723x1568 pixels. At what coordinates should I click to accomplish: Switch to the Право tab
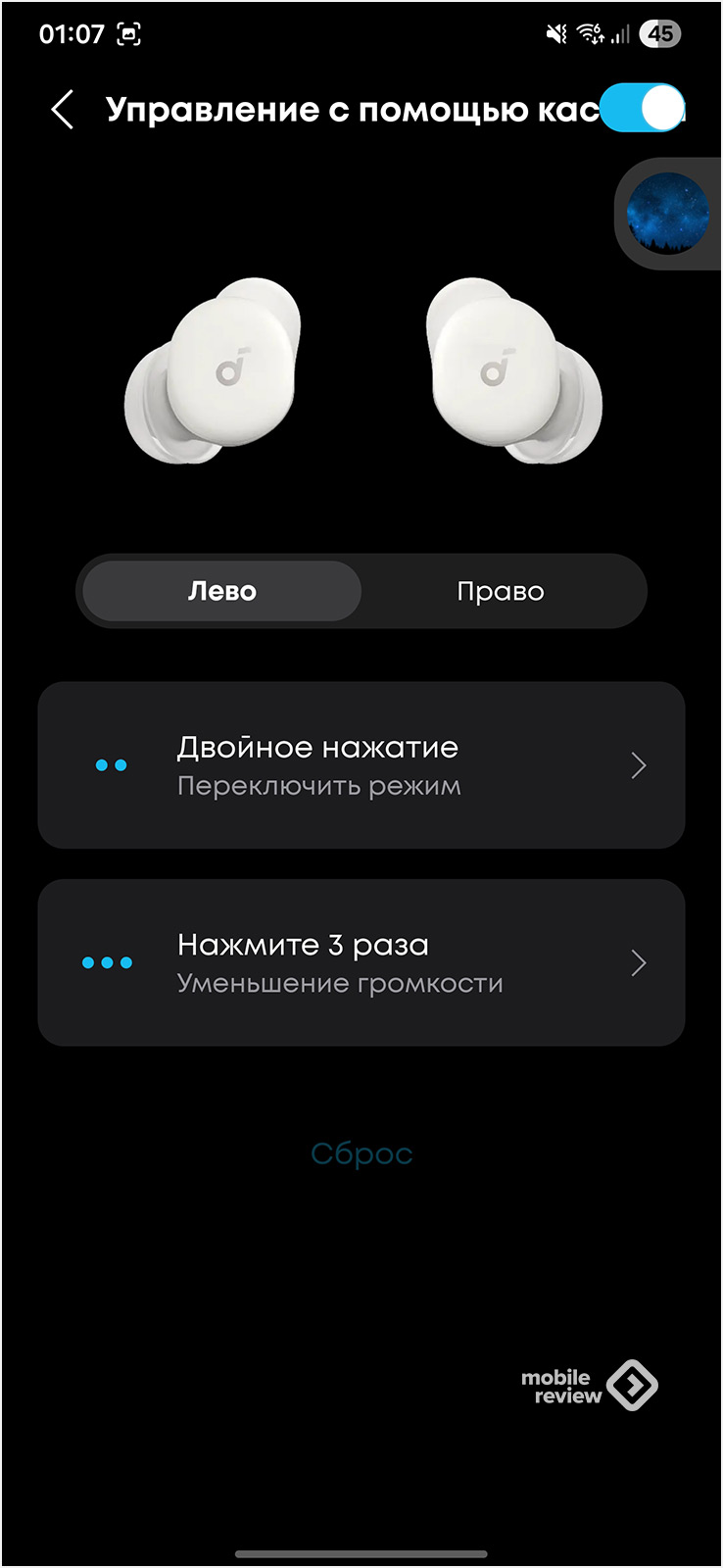(x=500, y=591)
